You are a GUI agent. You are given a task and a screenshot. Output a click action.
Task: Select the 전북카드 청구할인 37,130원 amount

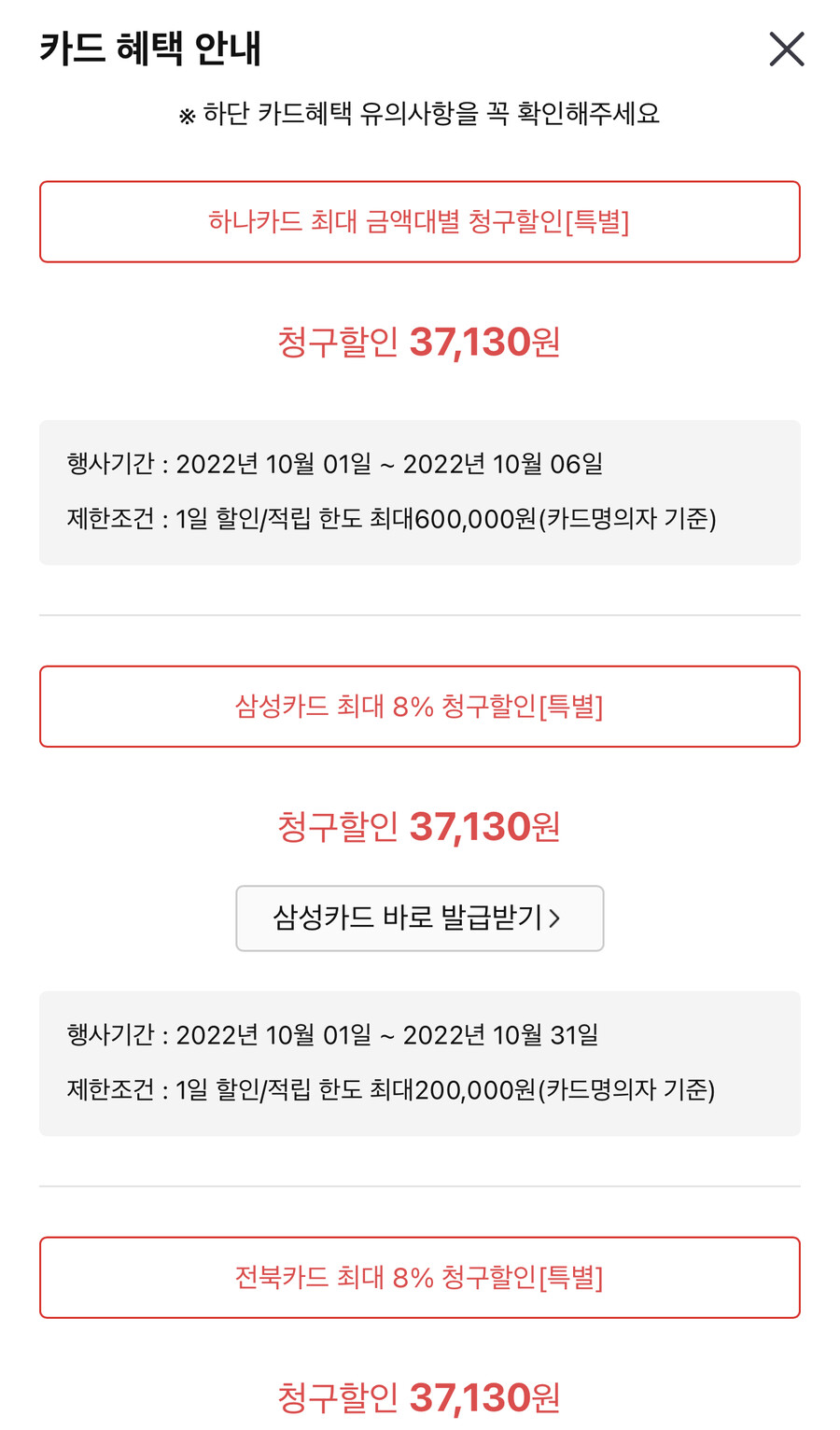pyautogui.click(x=420, y=1397)
